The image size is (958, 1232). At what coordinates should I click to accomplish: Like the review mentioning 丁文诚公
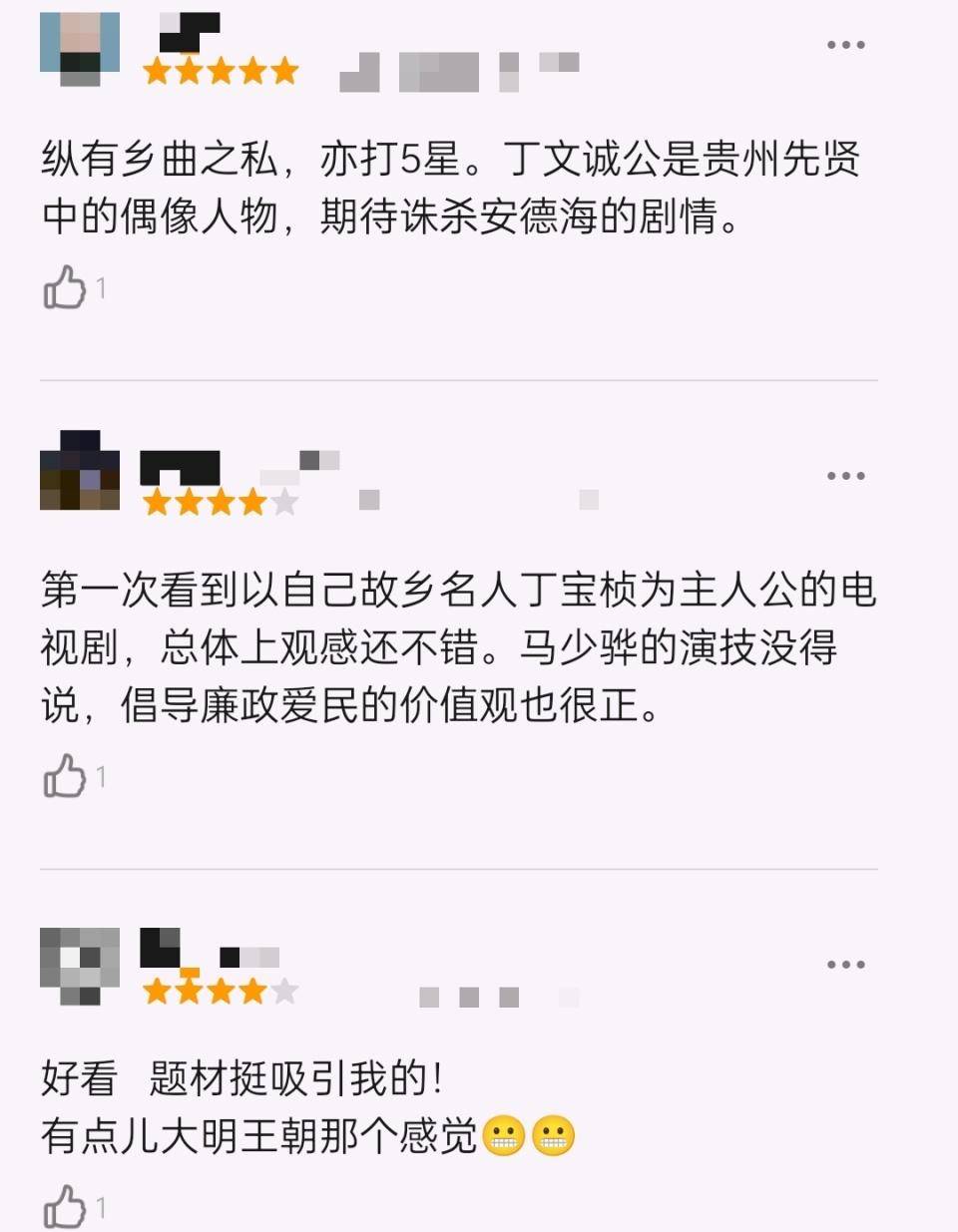(65, 288)
